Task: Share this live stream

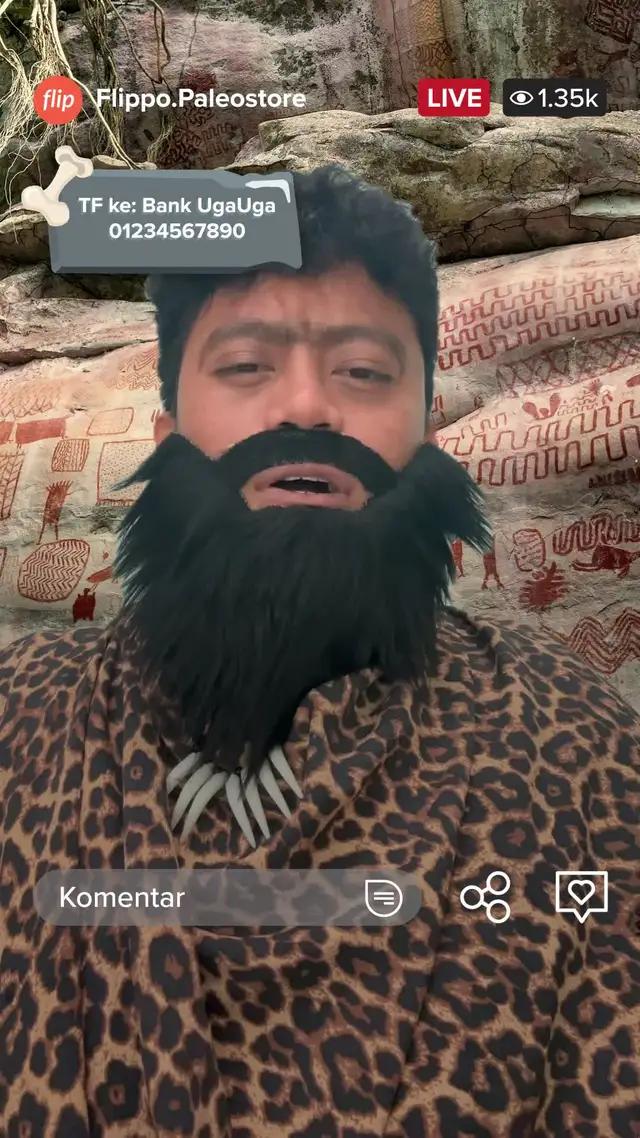Action: [x=485, y=896]
